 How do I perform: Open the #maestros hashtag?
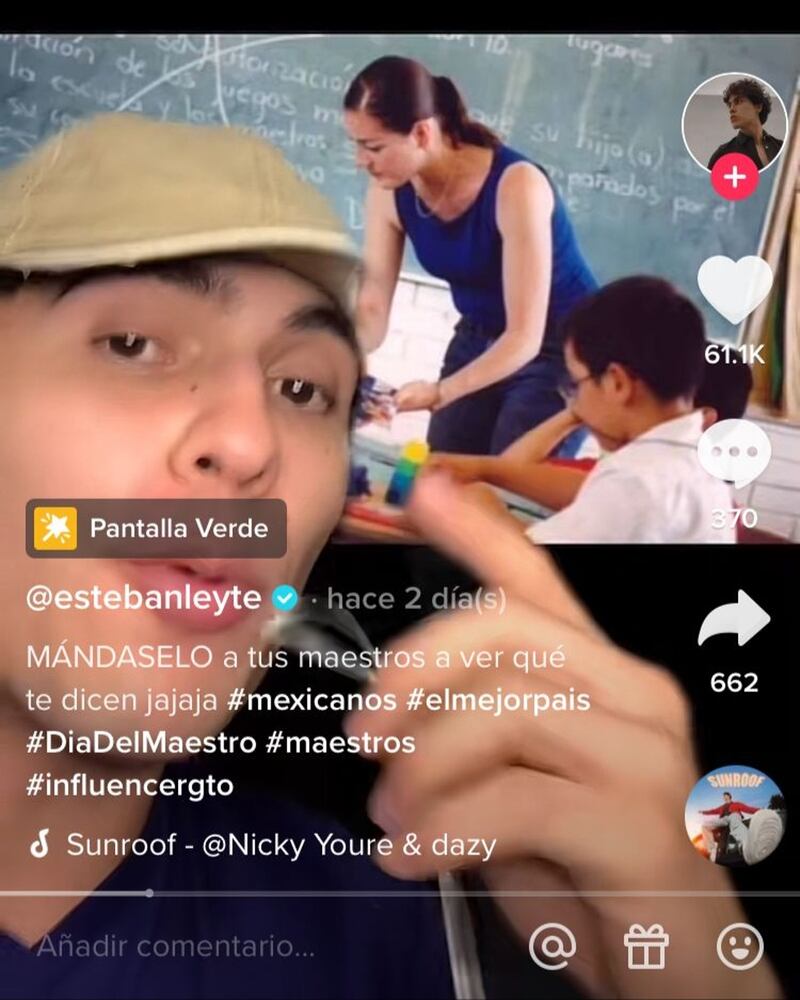[341, 743]
